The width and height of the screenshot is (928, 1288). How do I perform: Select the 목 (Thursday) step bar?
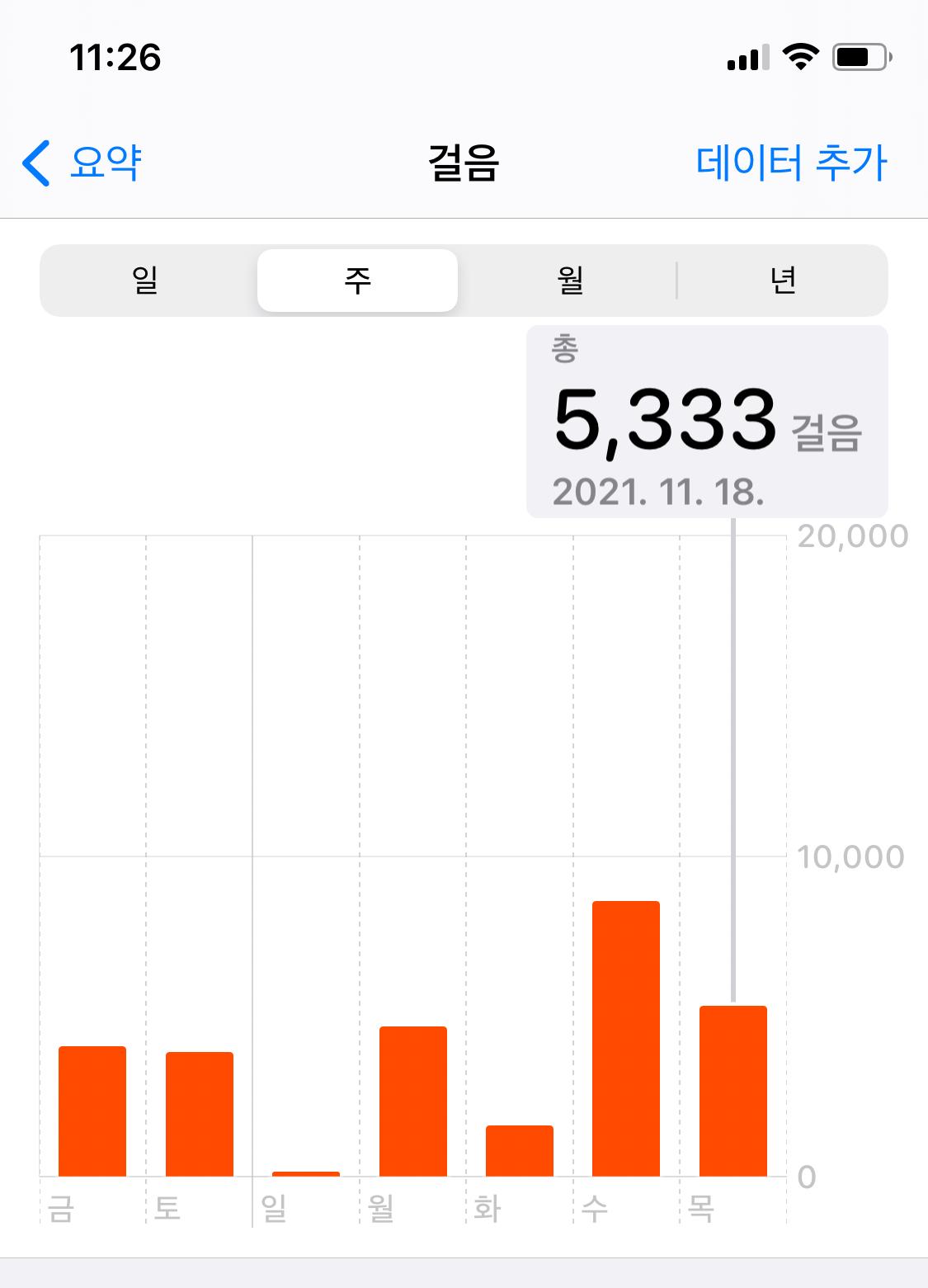(x=733, y=1091)
